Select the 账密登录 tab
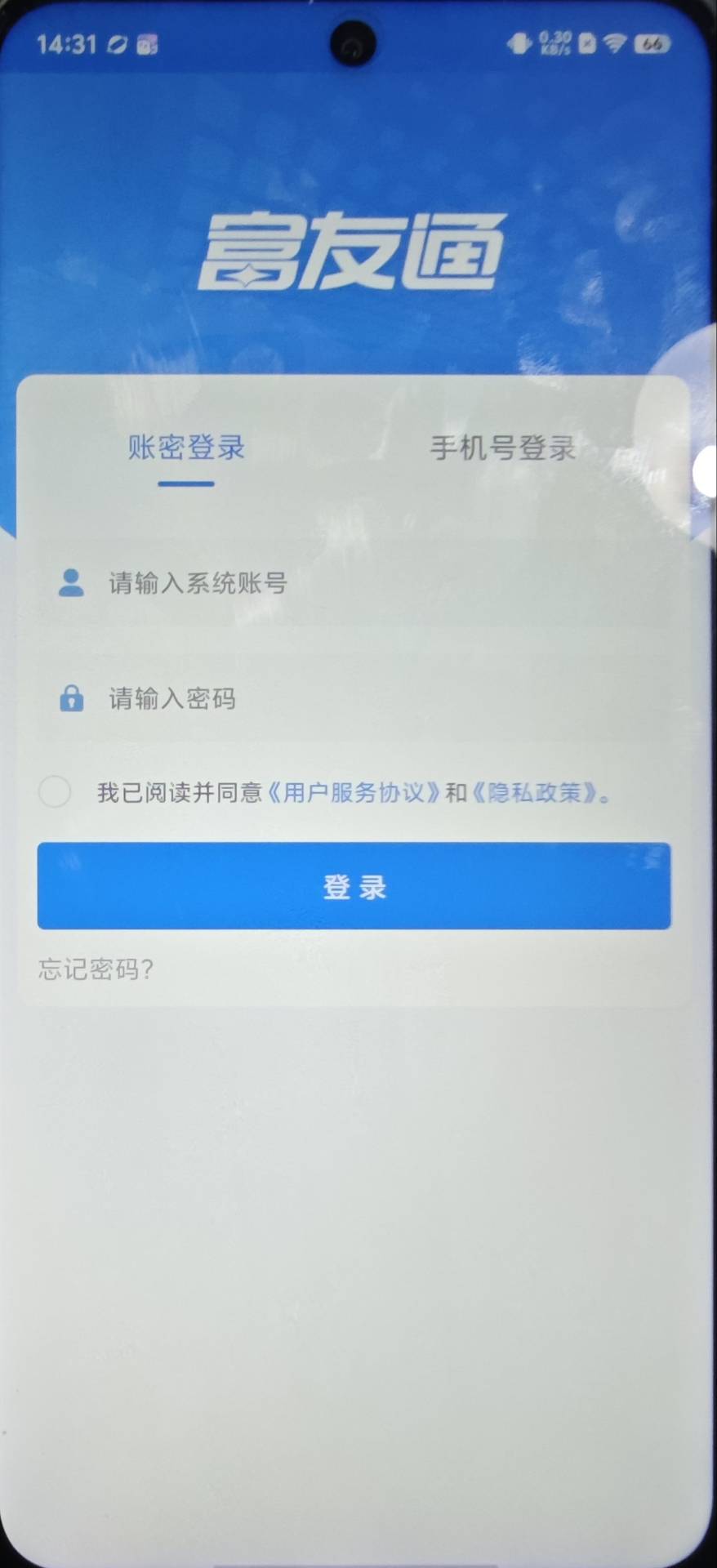The height and width of the screenshot is (1568, 717). [x=186, y=448]
